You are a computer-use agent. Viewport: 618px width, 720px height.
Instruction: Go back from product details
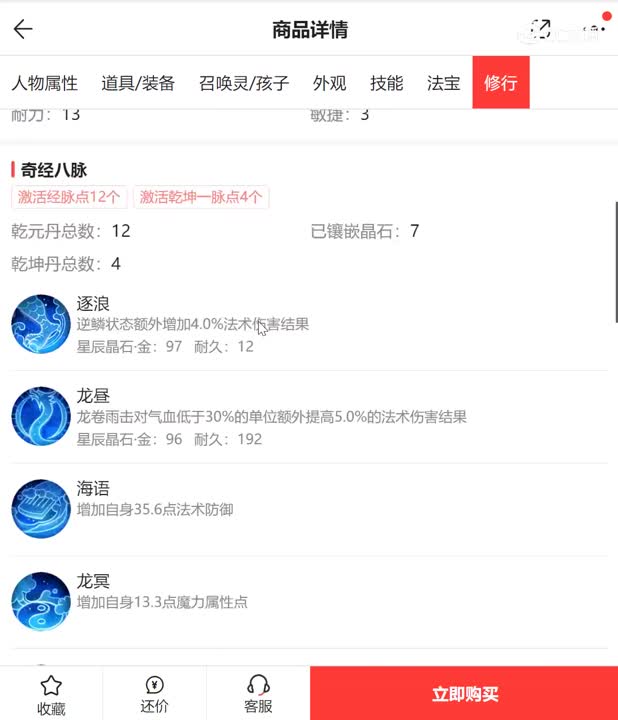(x=23, y=29)
